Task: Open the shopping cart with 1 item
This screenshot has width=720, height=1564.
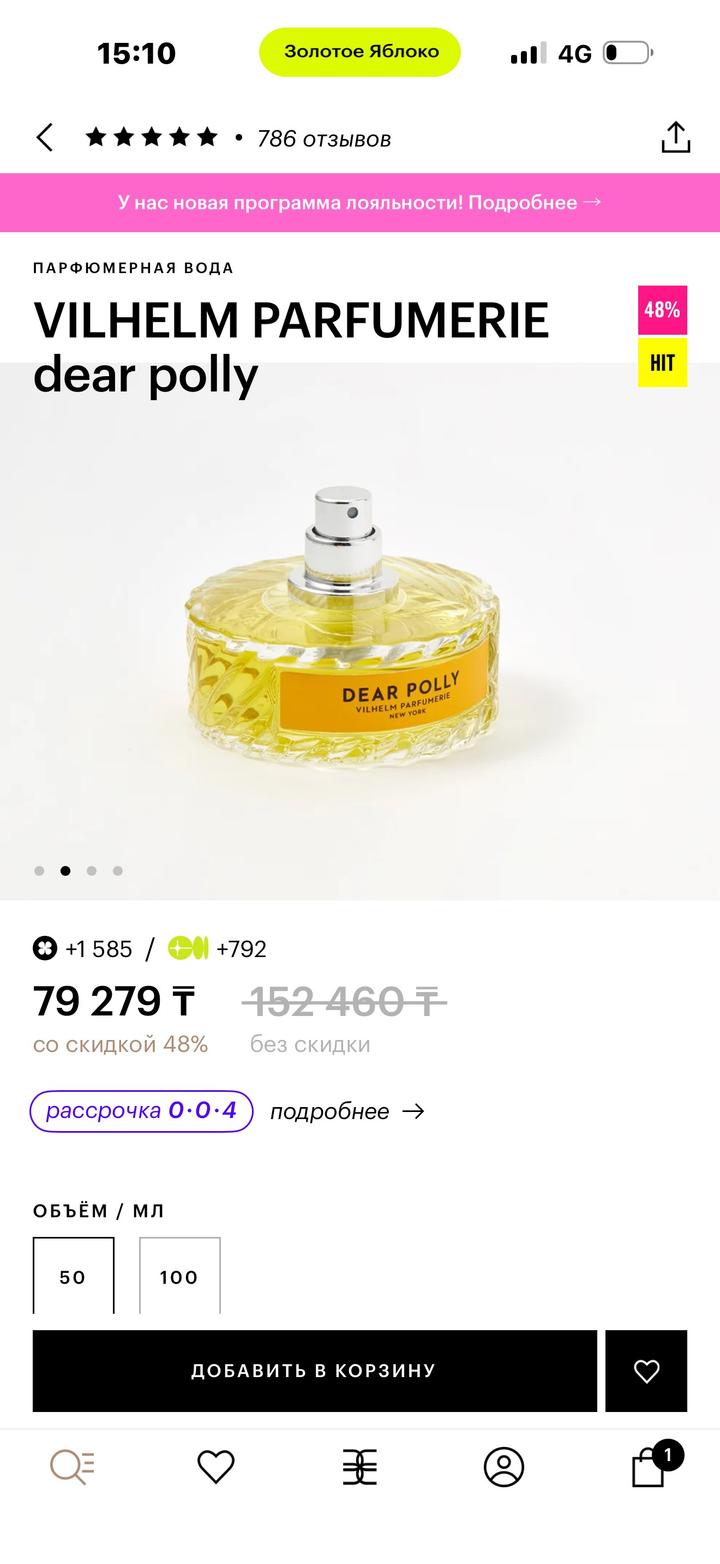Action: tap(649, 1468)
